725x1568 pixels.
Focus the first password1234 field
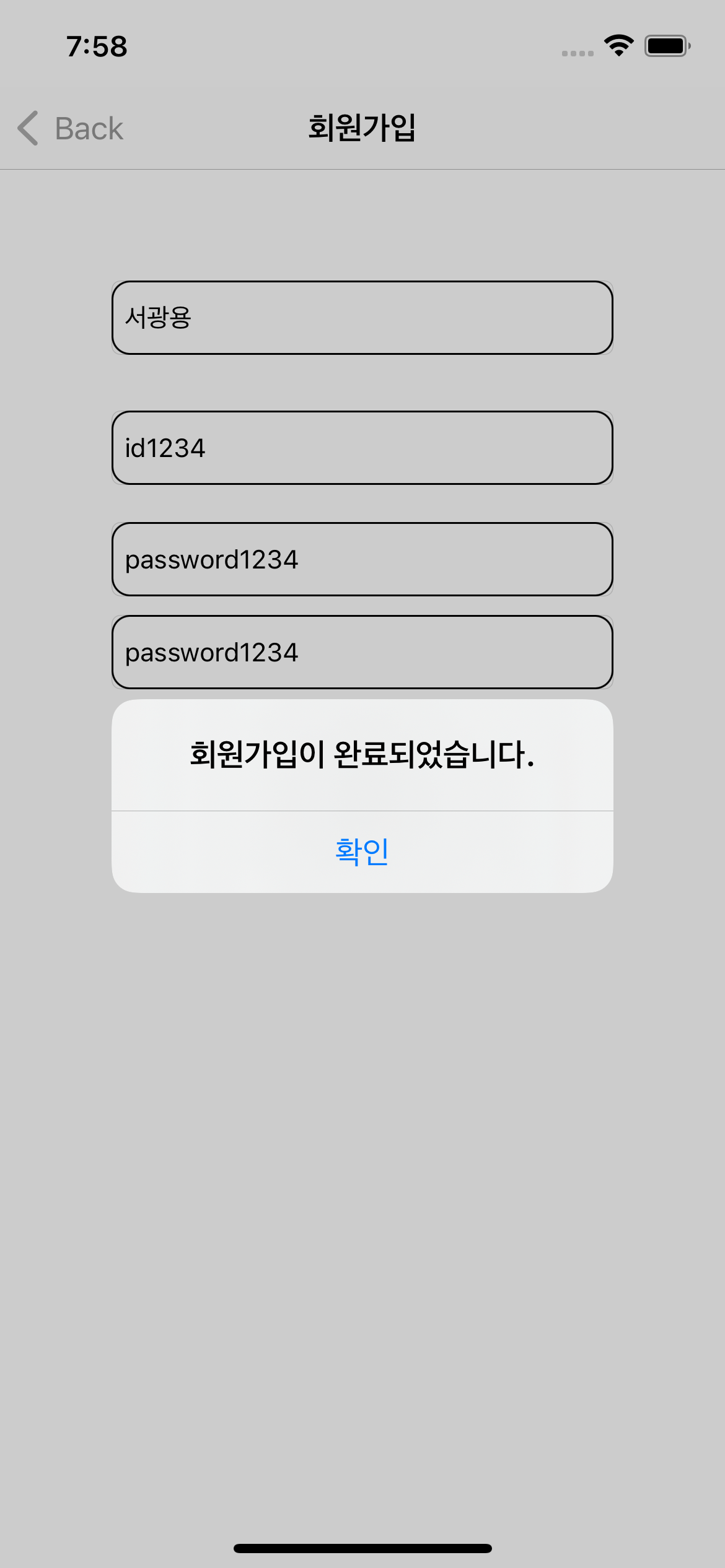coord(362,559)
